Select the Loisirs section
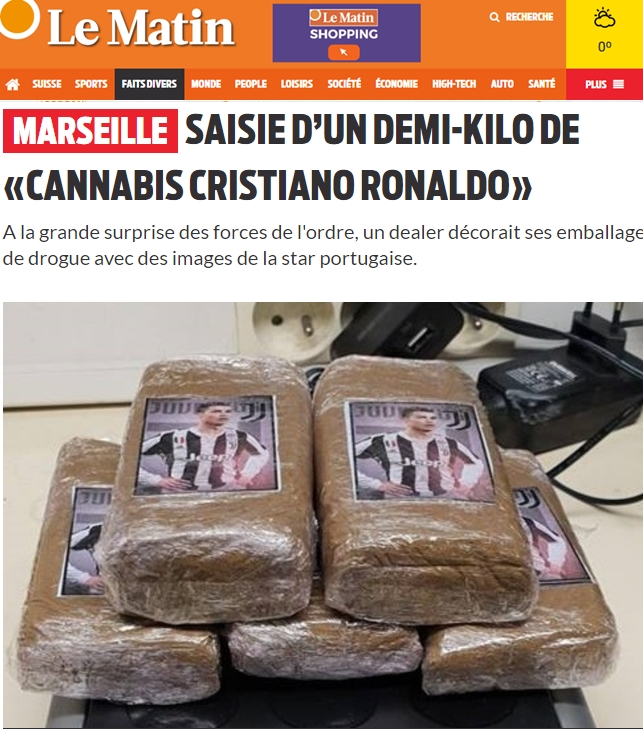The width and height of the screenshot is (643, 729). point(296,84)
